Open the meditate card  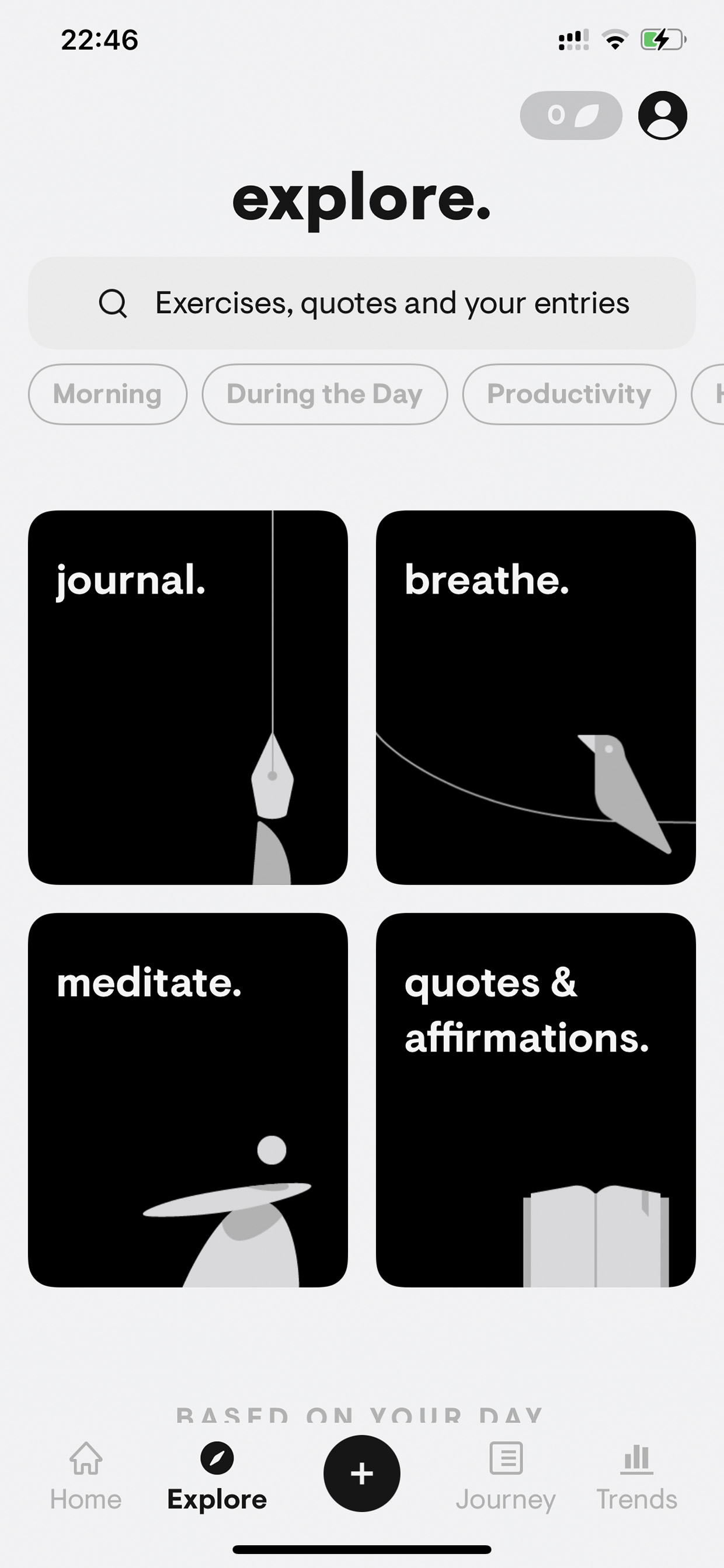click(x=188, y=1100)
